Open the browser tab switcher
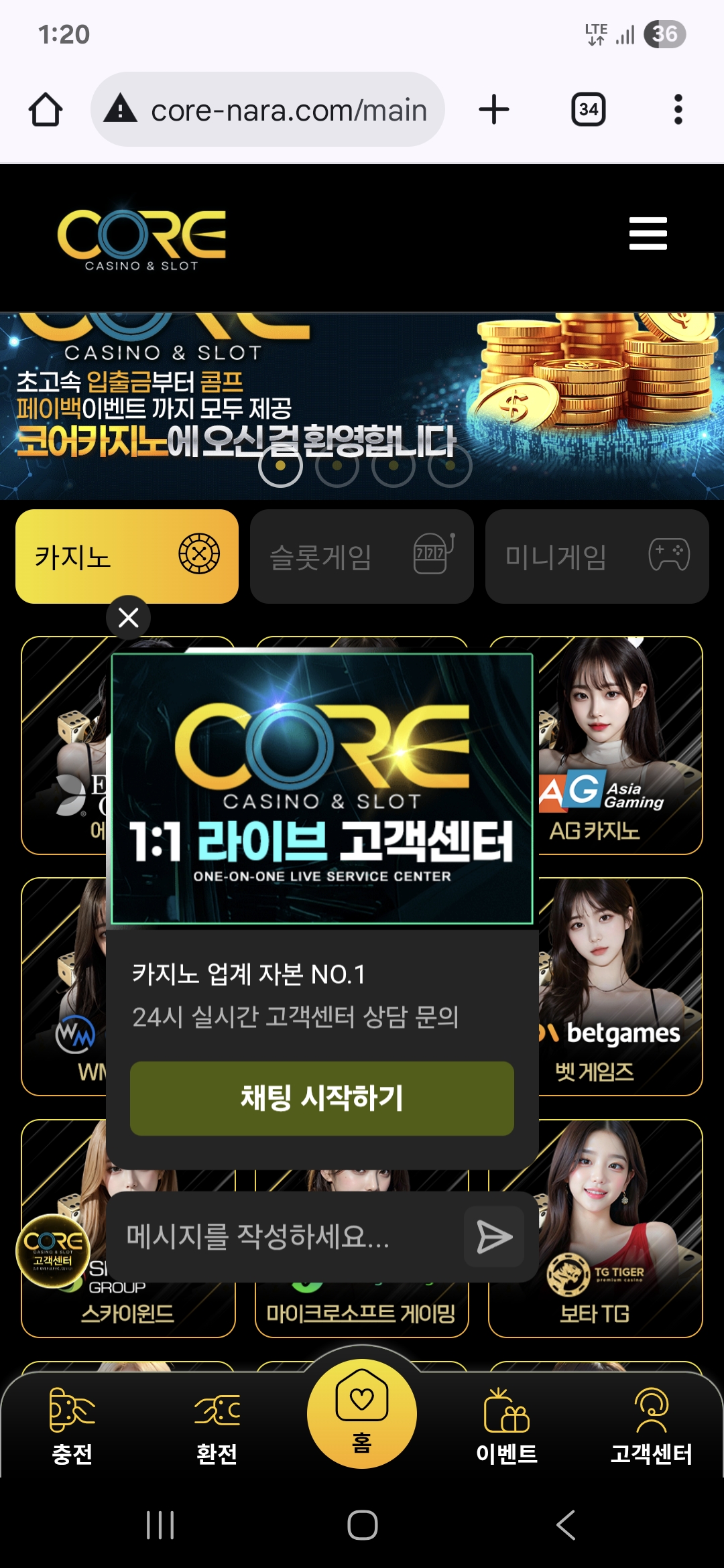724x1568 pixels. [x=588, y=109]
